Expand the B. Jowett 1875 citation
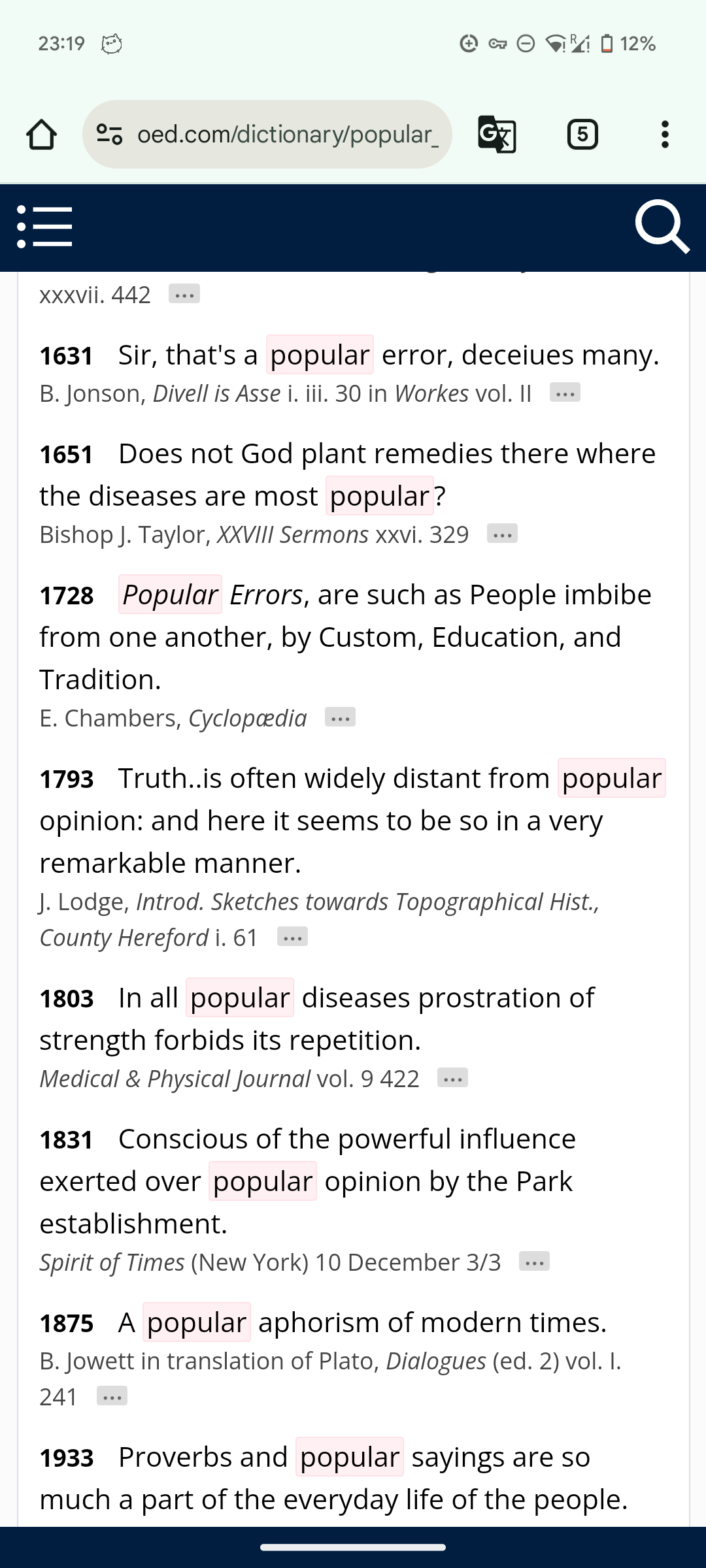This screenshot has height=1568, width=706. click(x=112, y=1397)
